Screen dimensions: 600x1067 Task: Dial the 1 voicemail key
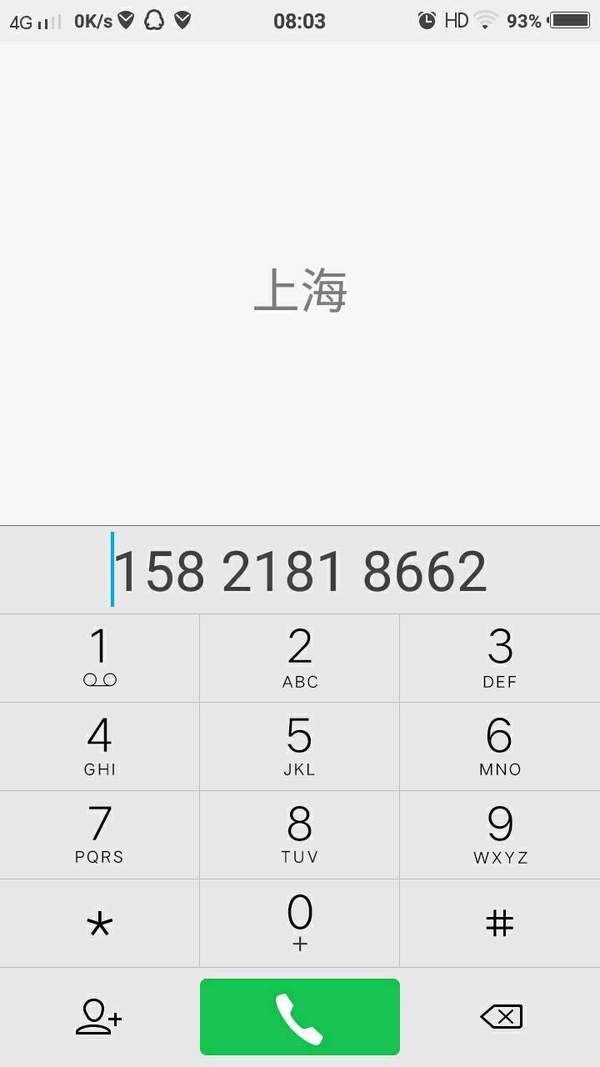(x=99, y=658)
